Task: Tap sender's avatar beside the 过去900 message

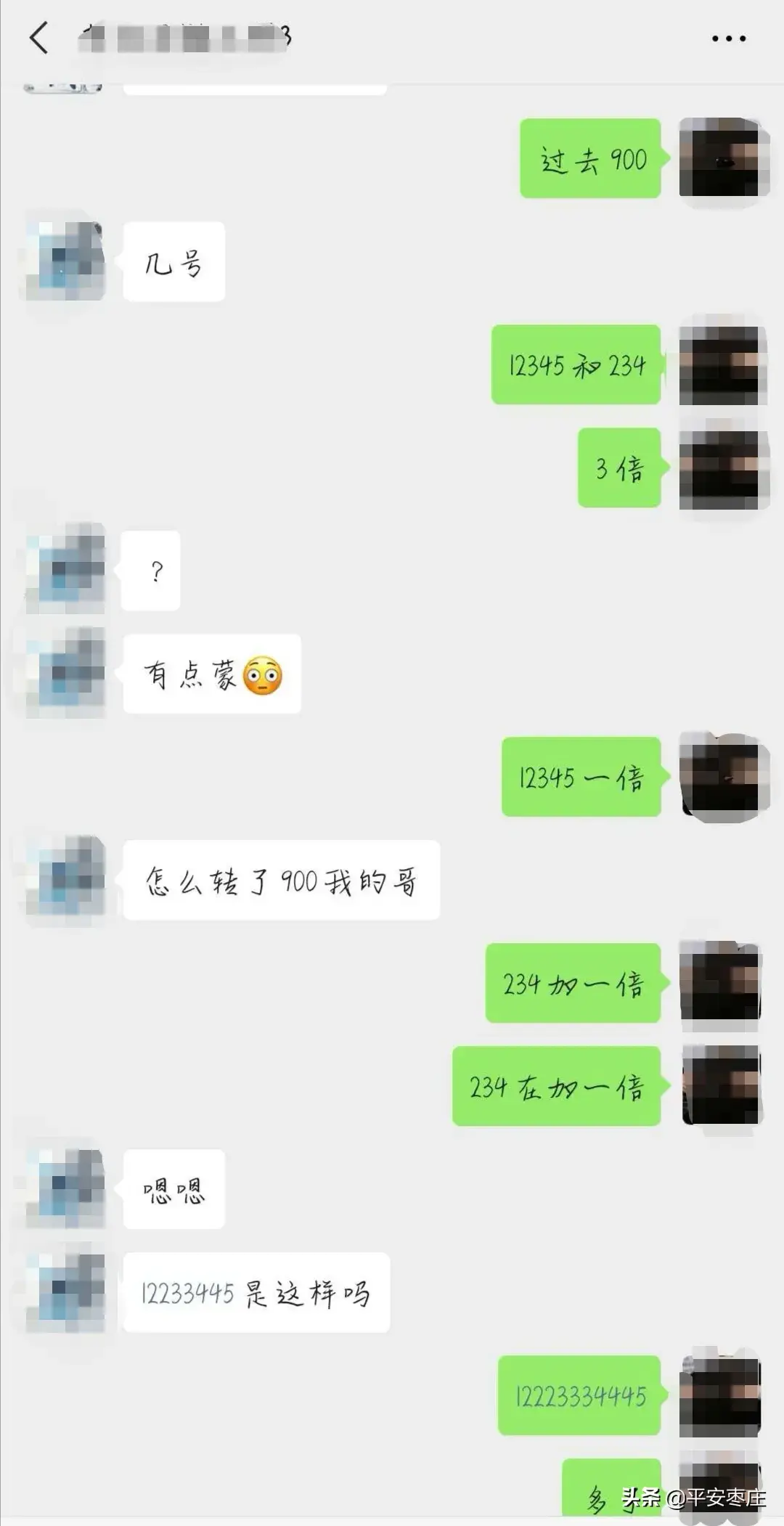Action: pyautogui.click(x=724, y=158)
